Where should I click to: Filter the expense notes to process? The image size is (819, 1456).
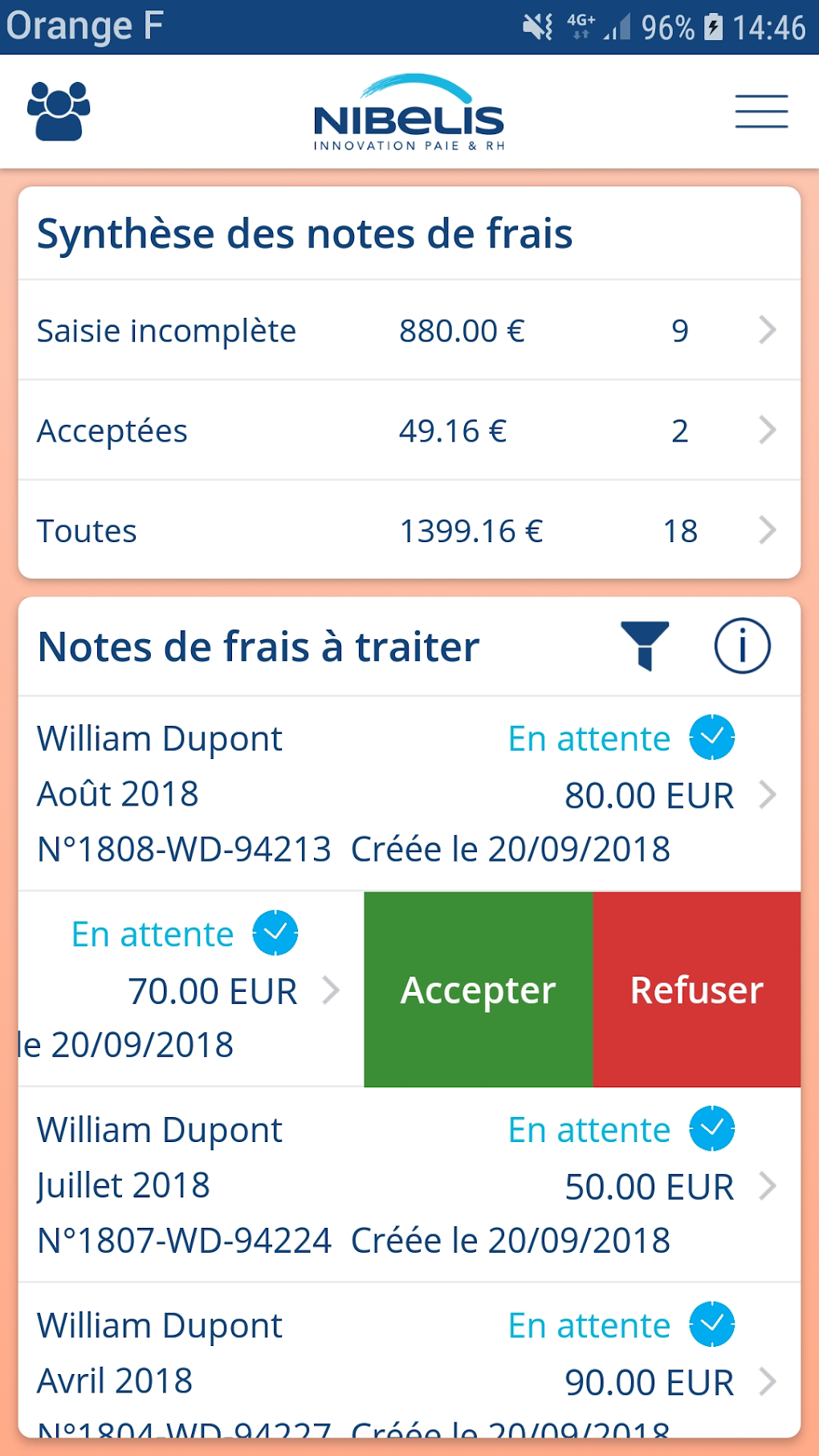coord(644,646)
